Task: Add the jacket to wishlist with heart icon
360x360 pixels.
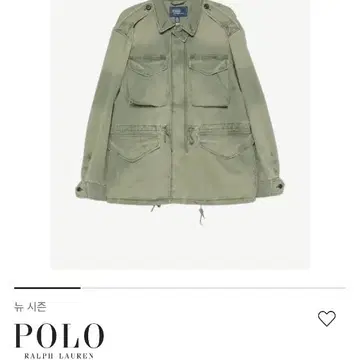Action: 327,318
